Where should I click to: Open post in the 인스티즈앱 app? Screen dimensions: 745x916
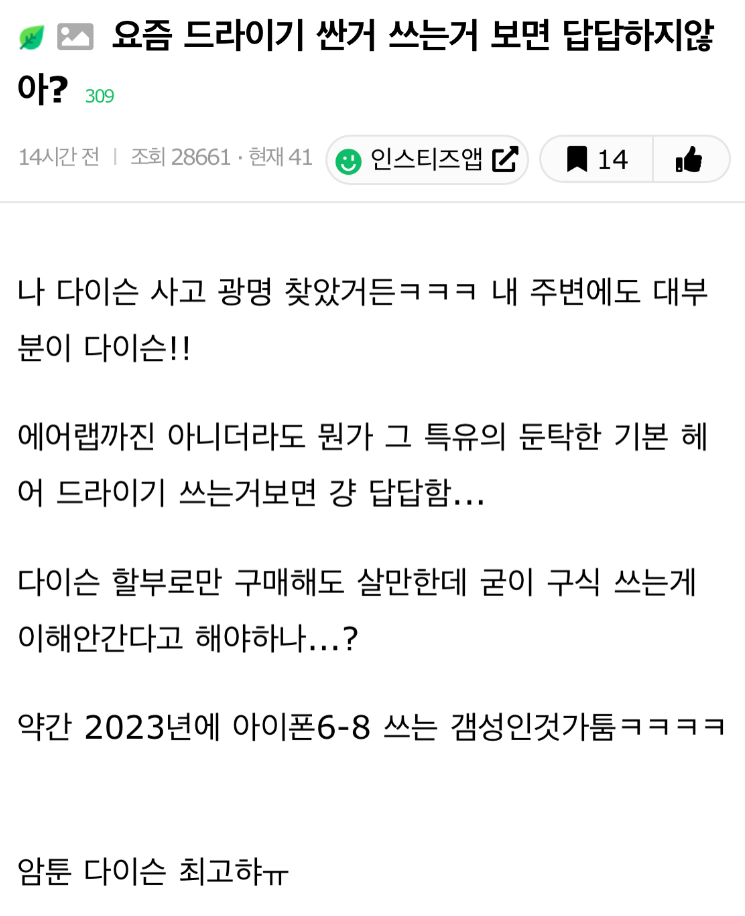427,159
